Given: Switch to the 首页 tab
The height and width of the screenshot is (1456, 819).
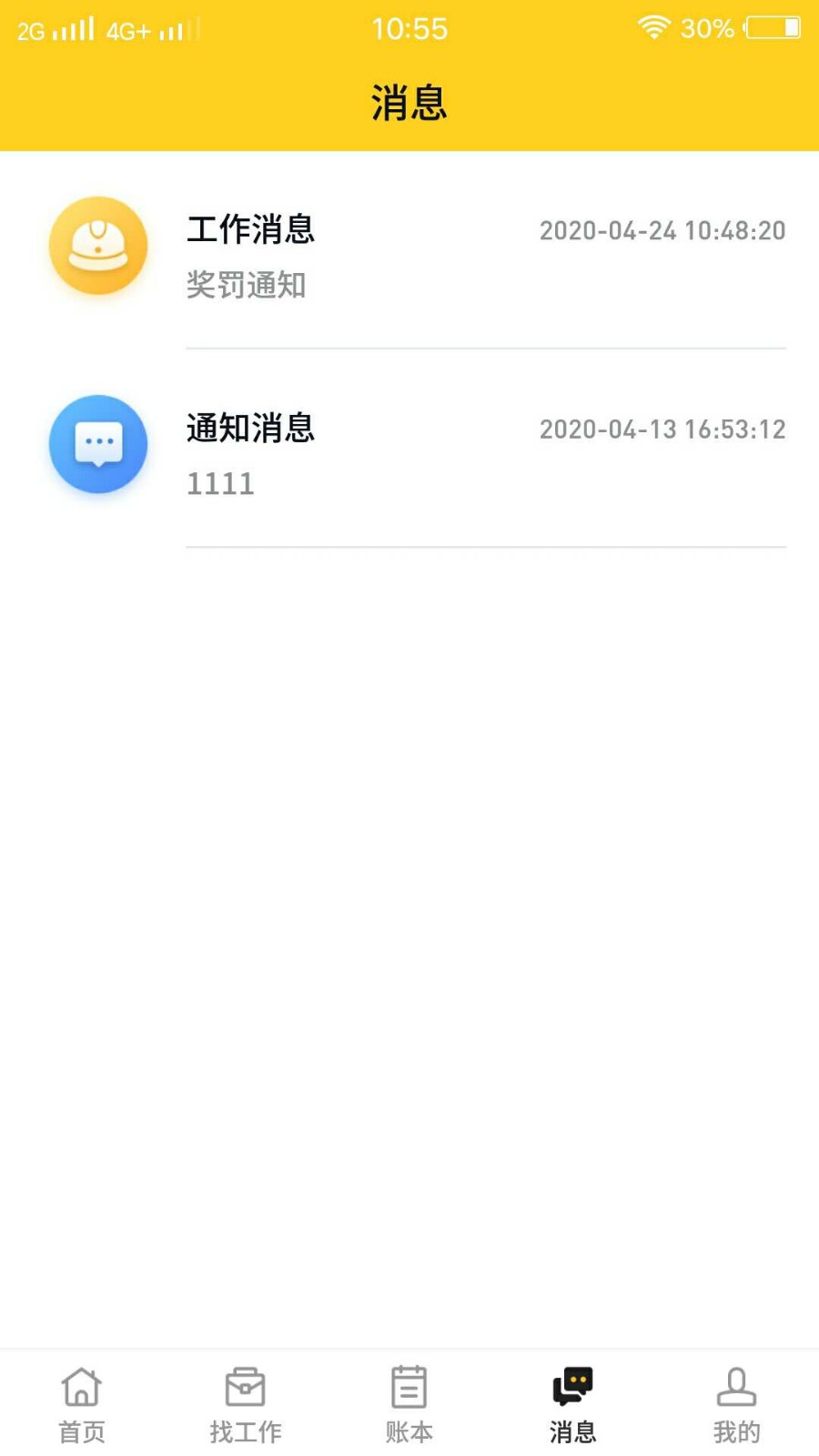Looking at the screenshot, I should (x=81, y=1406).
